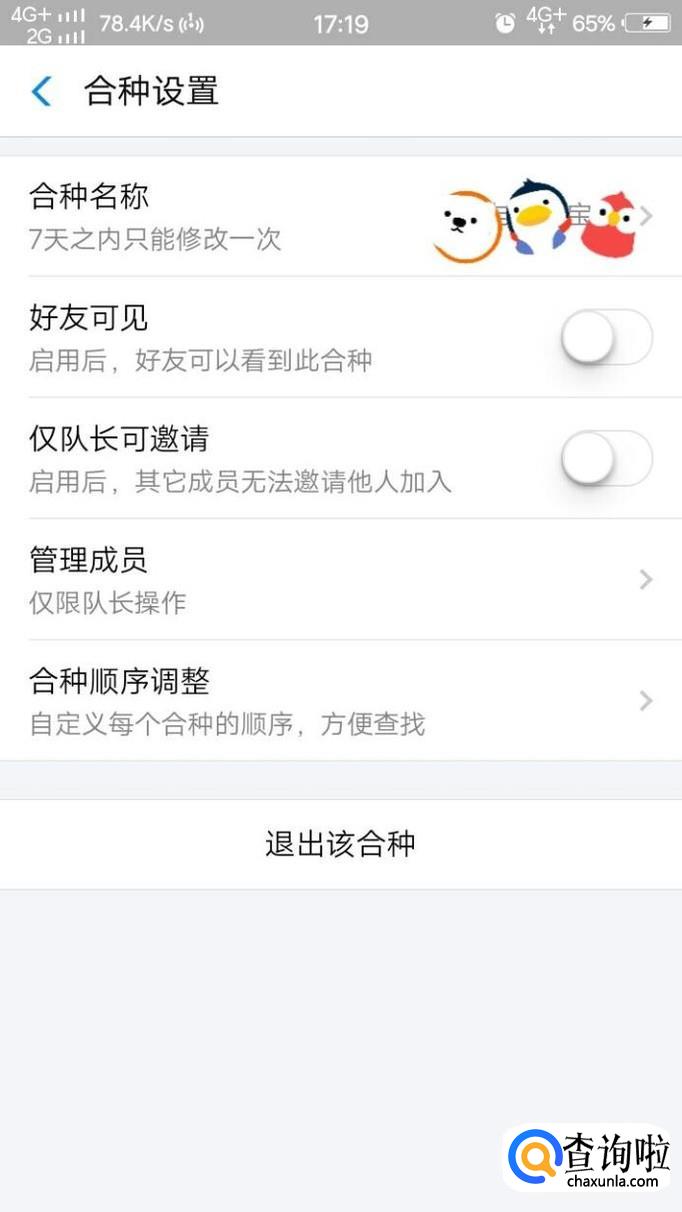Enable the 好友可见 switch

tap(606, 337)
